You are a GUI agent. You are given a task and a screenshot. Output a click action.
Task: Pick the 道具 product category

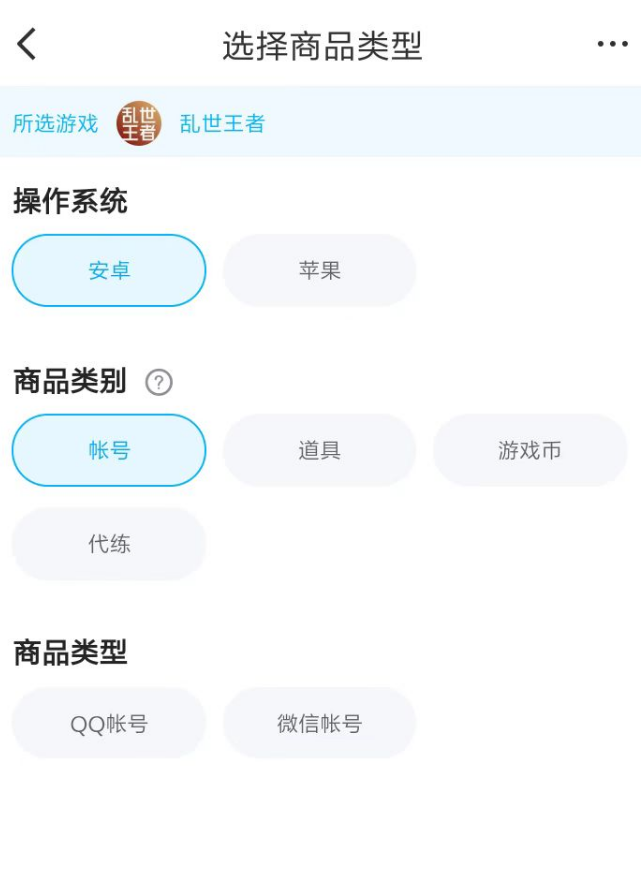tap(319, 450)
